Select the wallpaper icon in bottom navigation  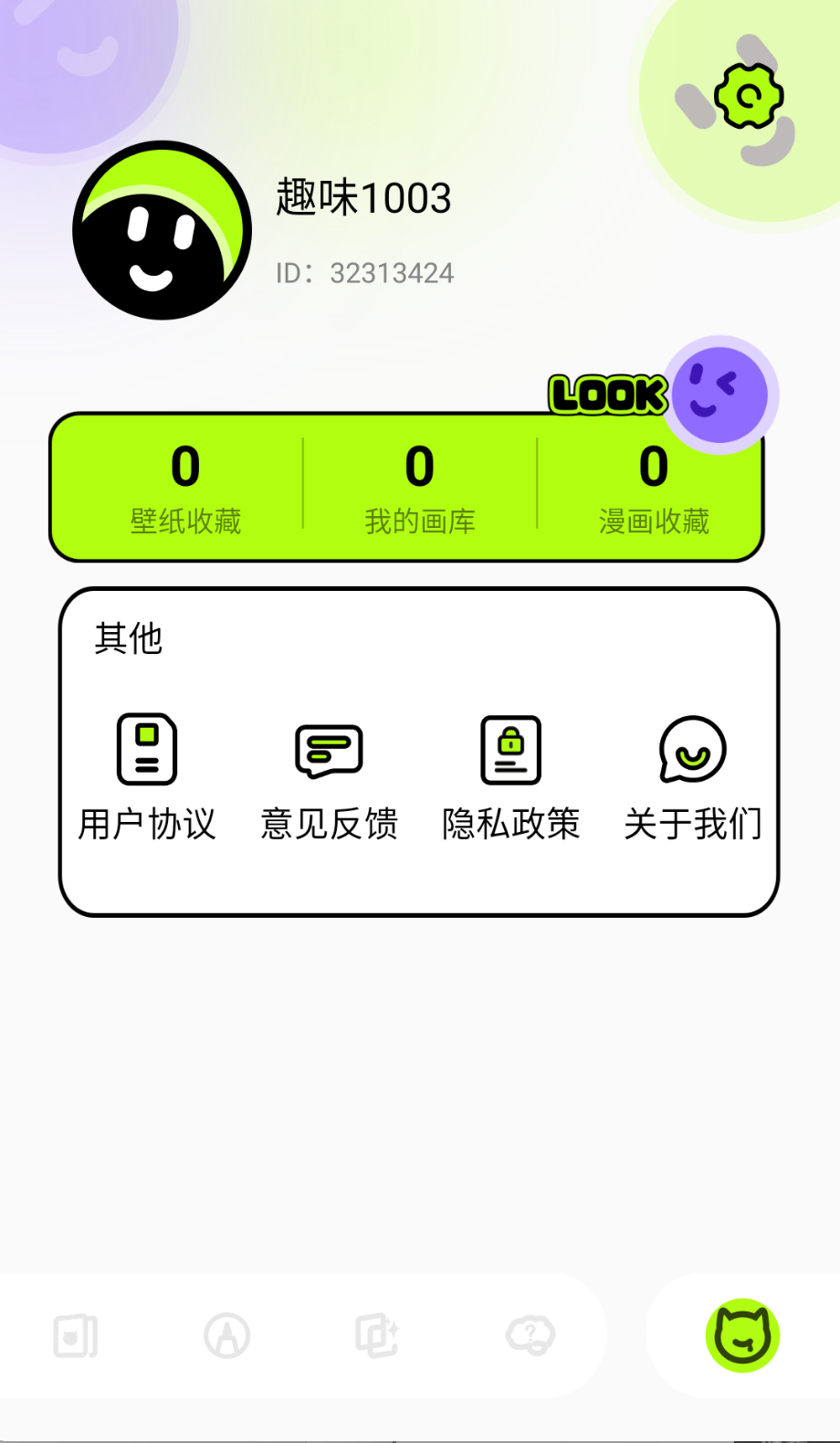pos(74,1334)
